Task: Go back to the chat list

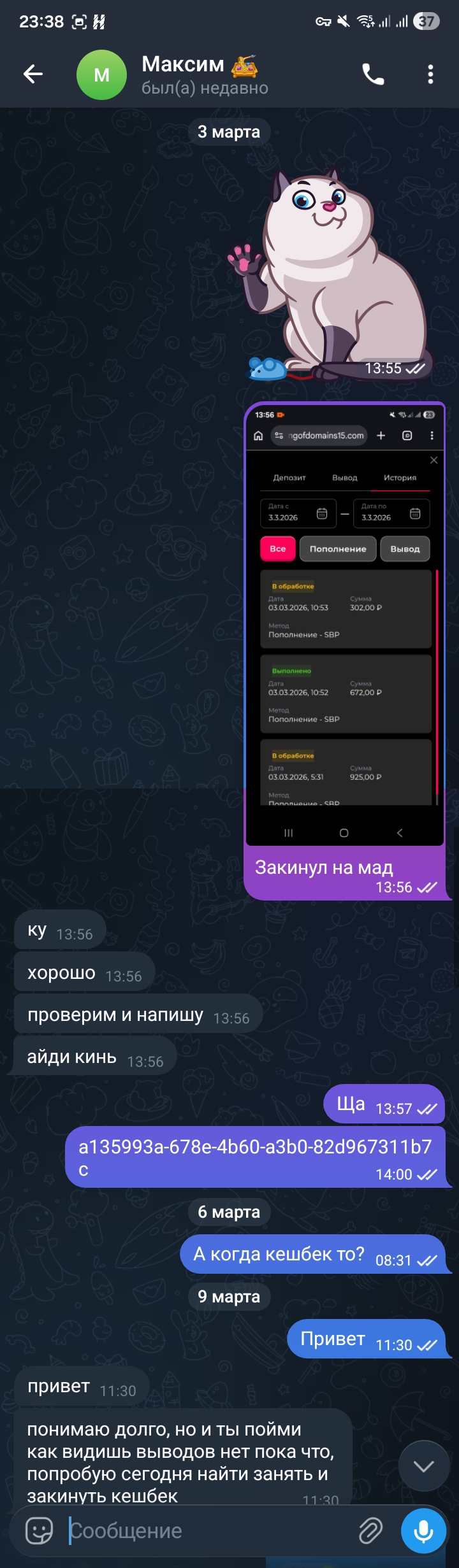Action: [33, 75]
